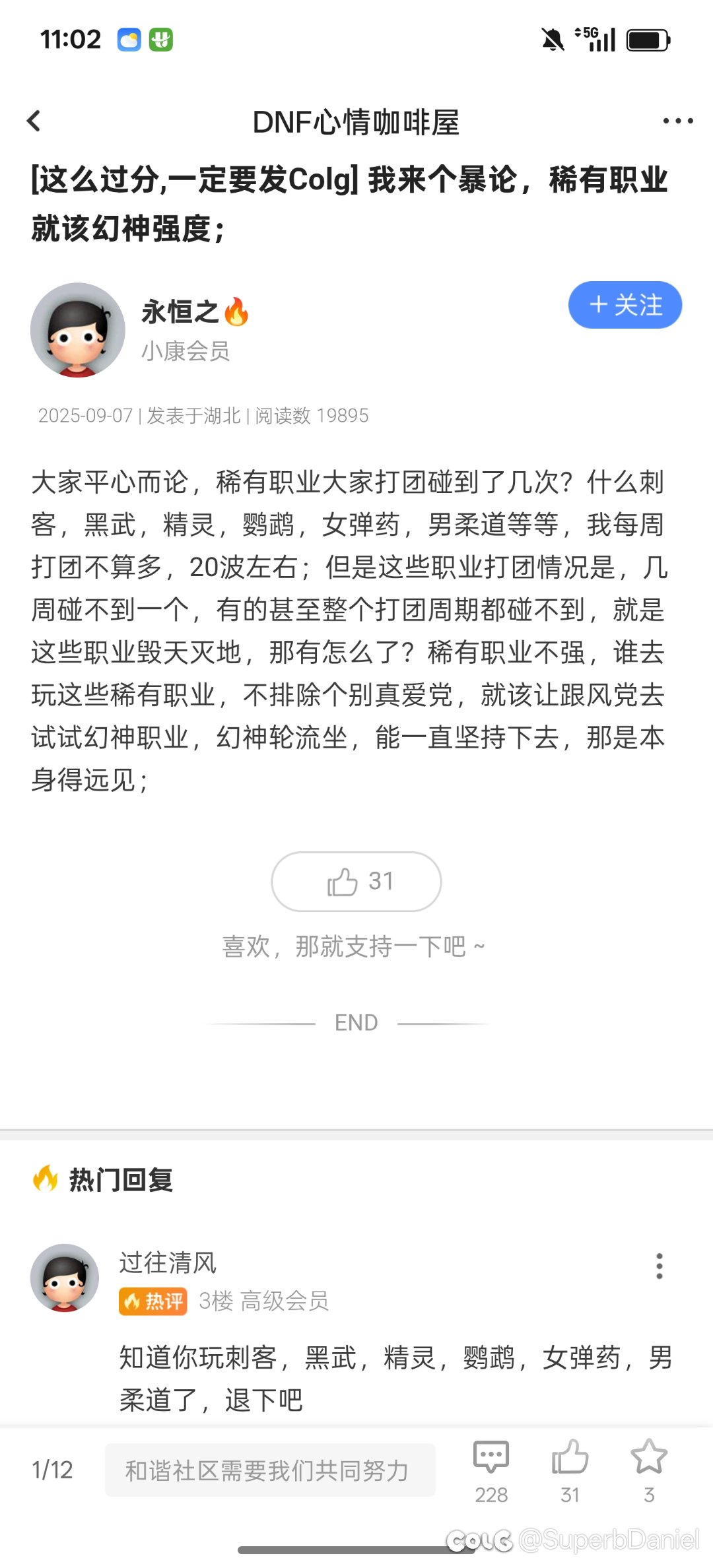713x1568 pixels.
Task: Open 过往清风's profile avatar
Action: point(65,1278)
